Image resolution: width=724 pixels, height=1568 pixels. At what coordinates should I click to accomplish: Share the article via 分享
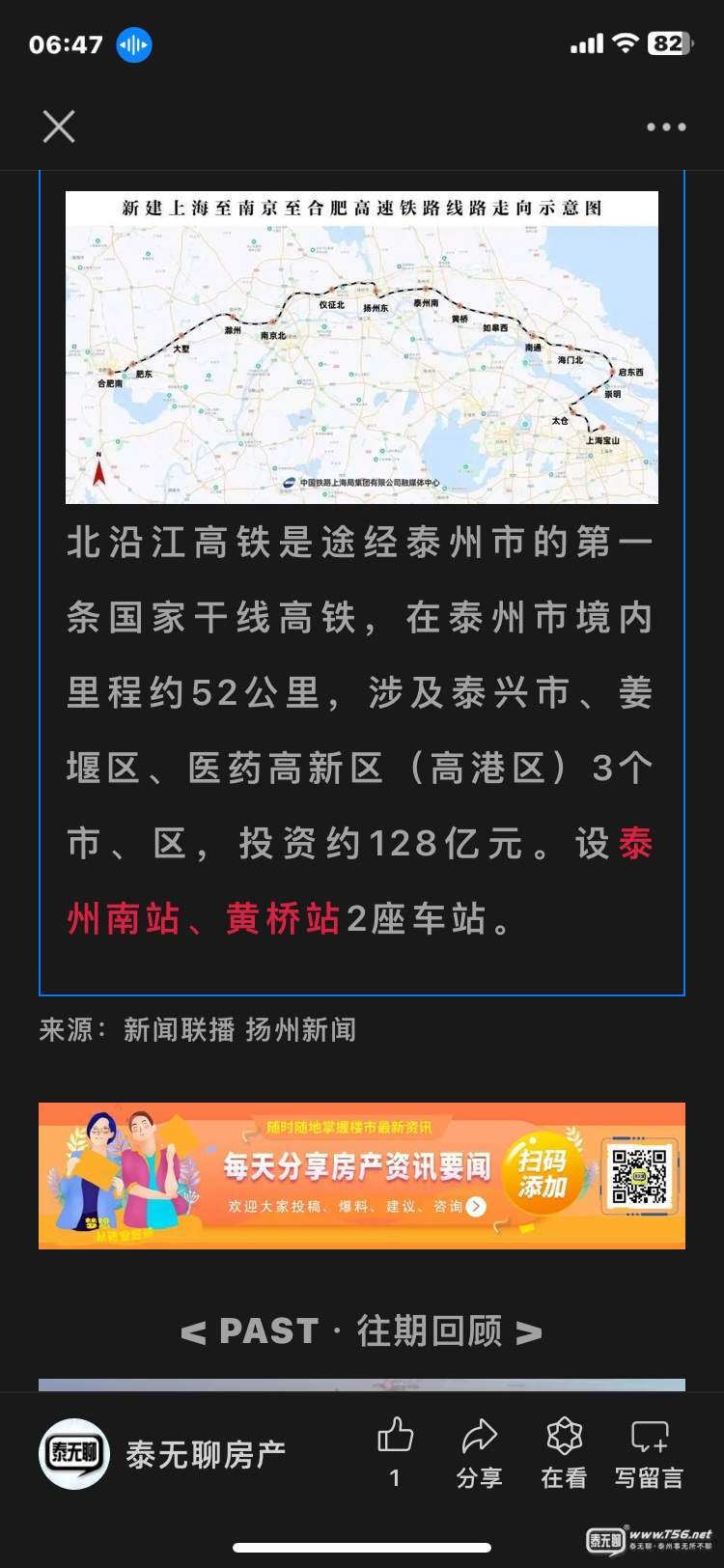pyautogui.click(x=479, y=1452)
